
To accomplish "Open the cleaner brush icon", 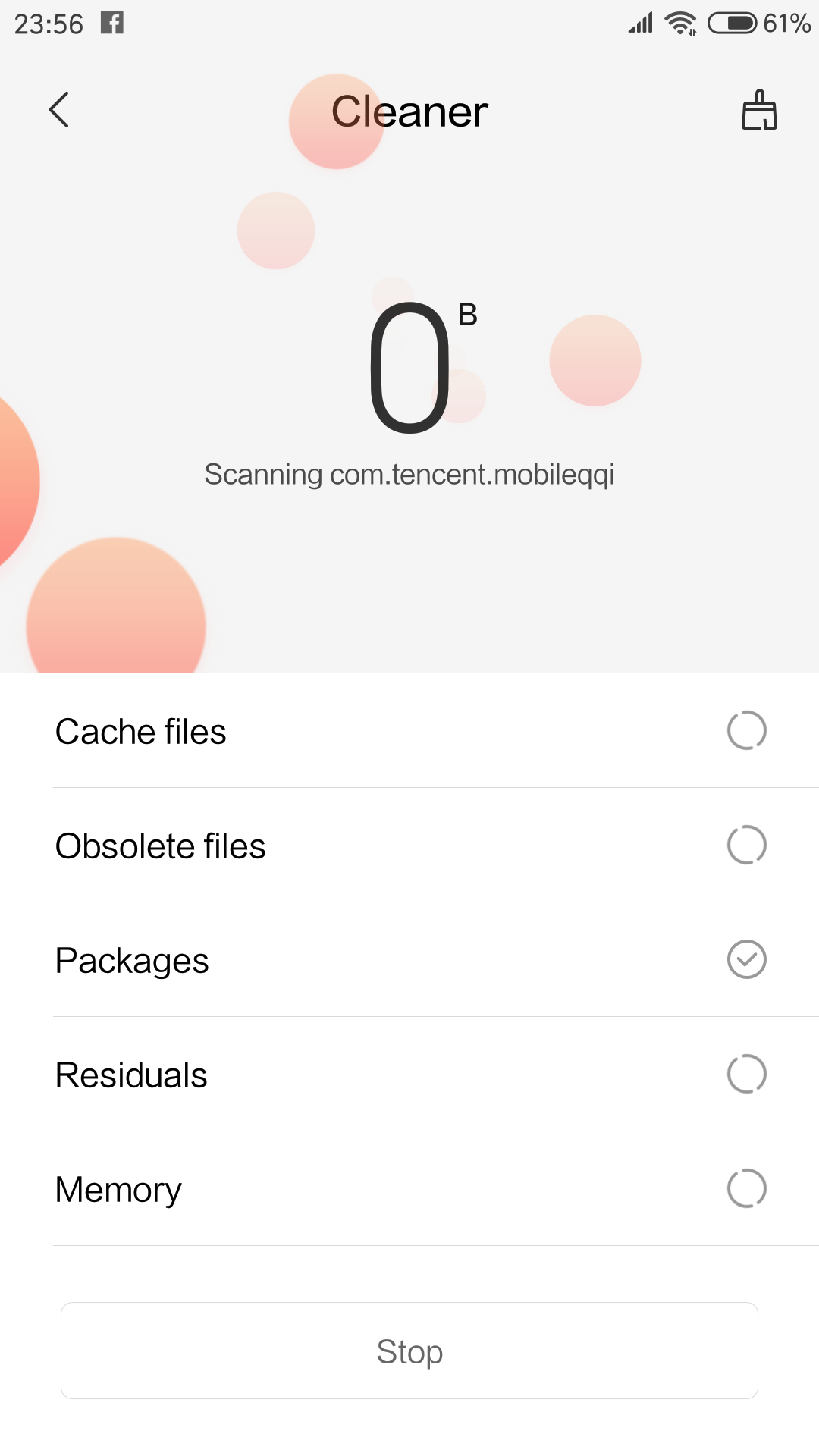I will click(759, 111).
